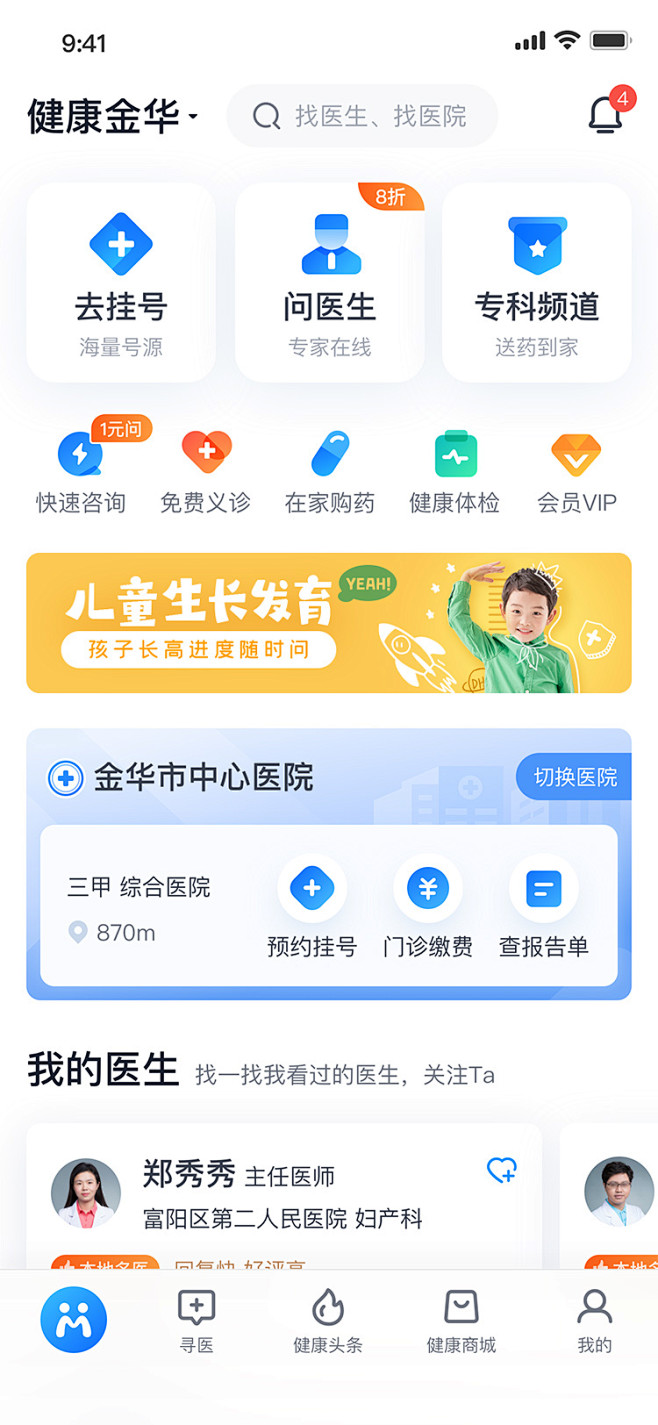658x1425 pixels.
Task: Tap the 找医生、找医院 search box
Action: 362,117
